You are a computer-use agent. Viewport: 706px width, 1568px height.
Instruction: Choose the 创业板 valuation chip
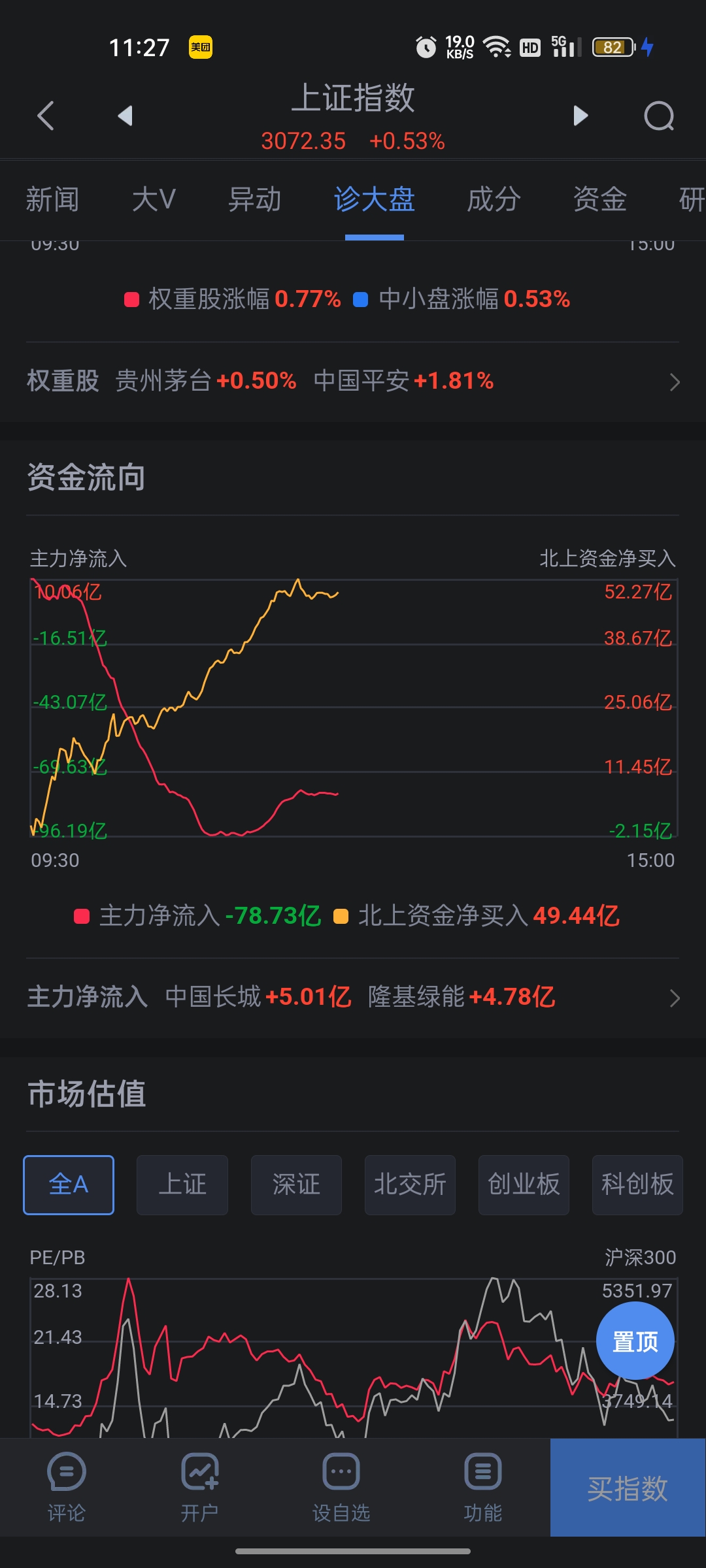[524, 1184]
